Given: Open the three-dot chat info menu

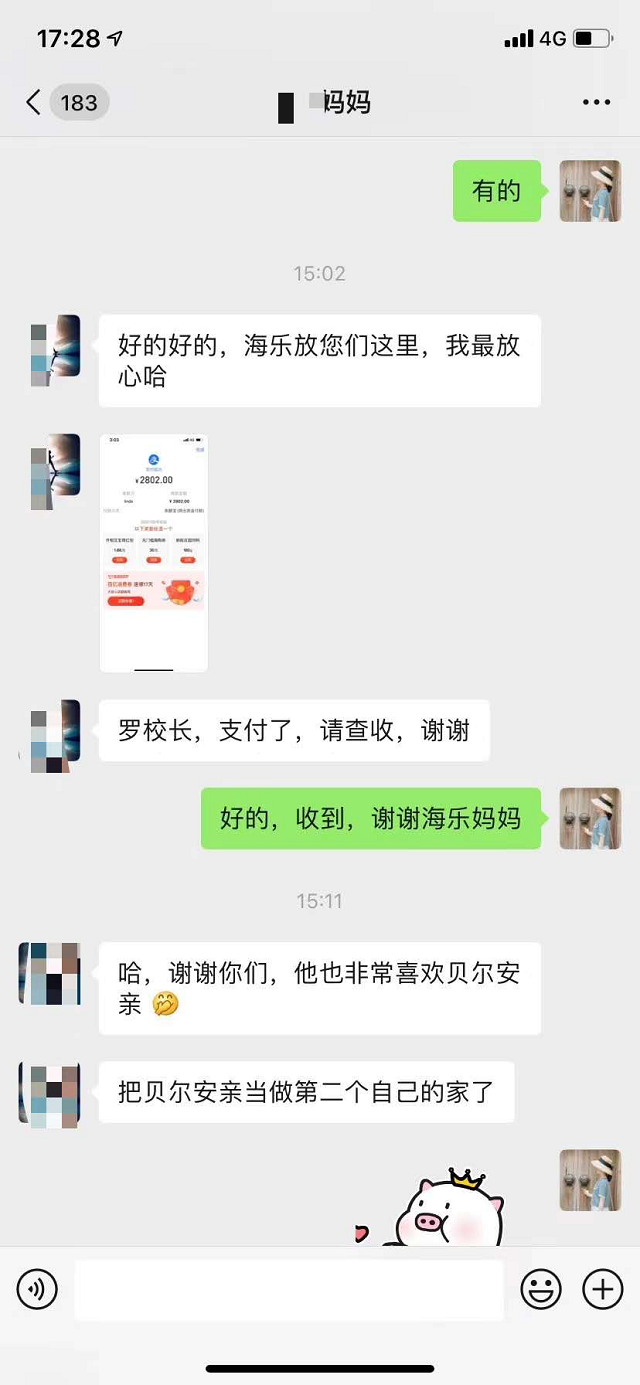Looking at the screenshot, I should pos(596,102).
